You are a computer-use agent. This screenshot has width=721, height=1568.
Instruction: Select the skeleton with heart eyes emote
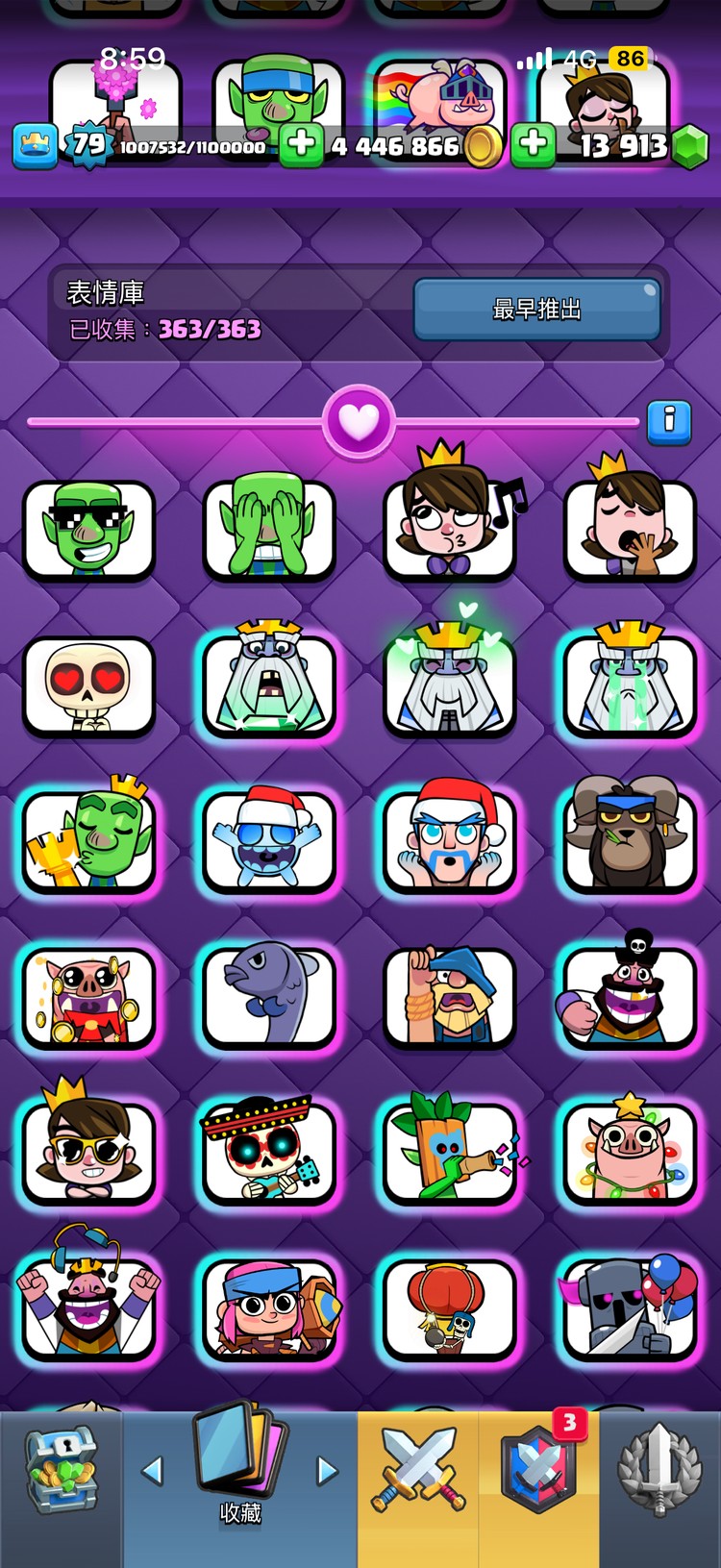pos(88,686)
